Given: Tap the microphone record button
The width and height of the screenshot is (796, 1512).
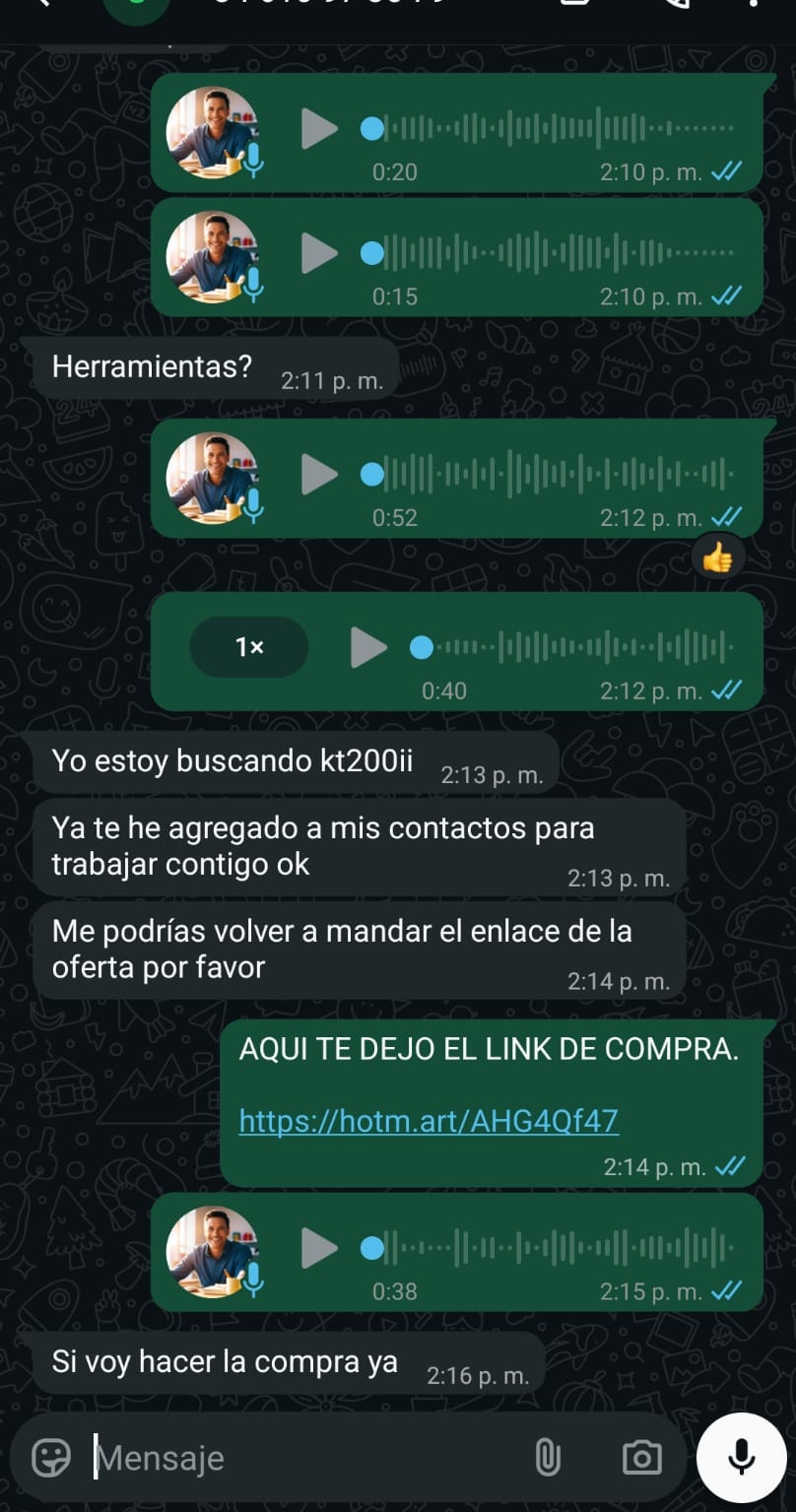Looking at the screenshot, I should [741, 1458].
